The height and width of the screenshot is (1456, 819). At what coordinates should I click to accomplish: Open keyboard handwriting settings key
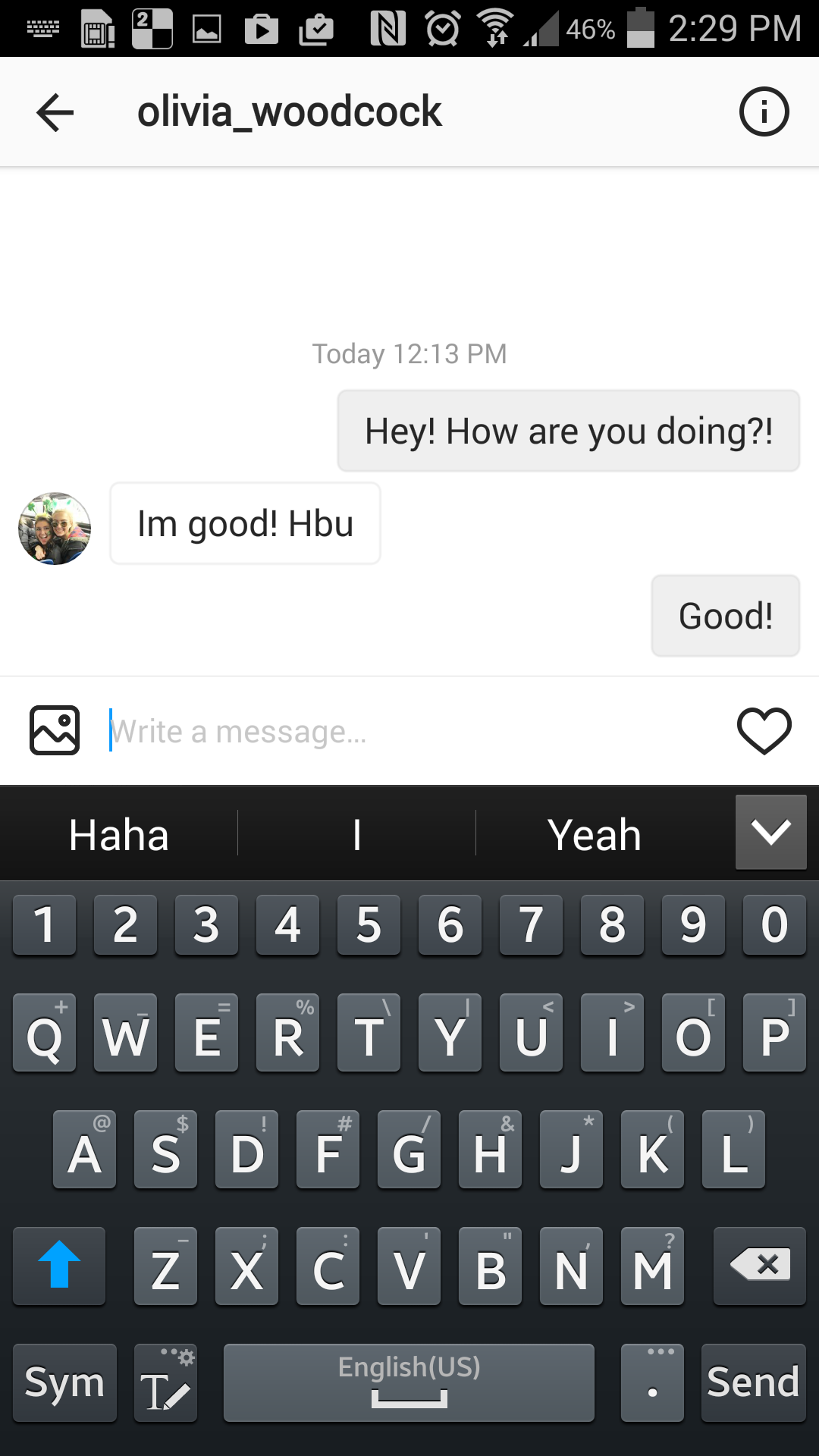coord(166,1382)
